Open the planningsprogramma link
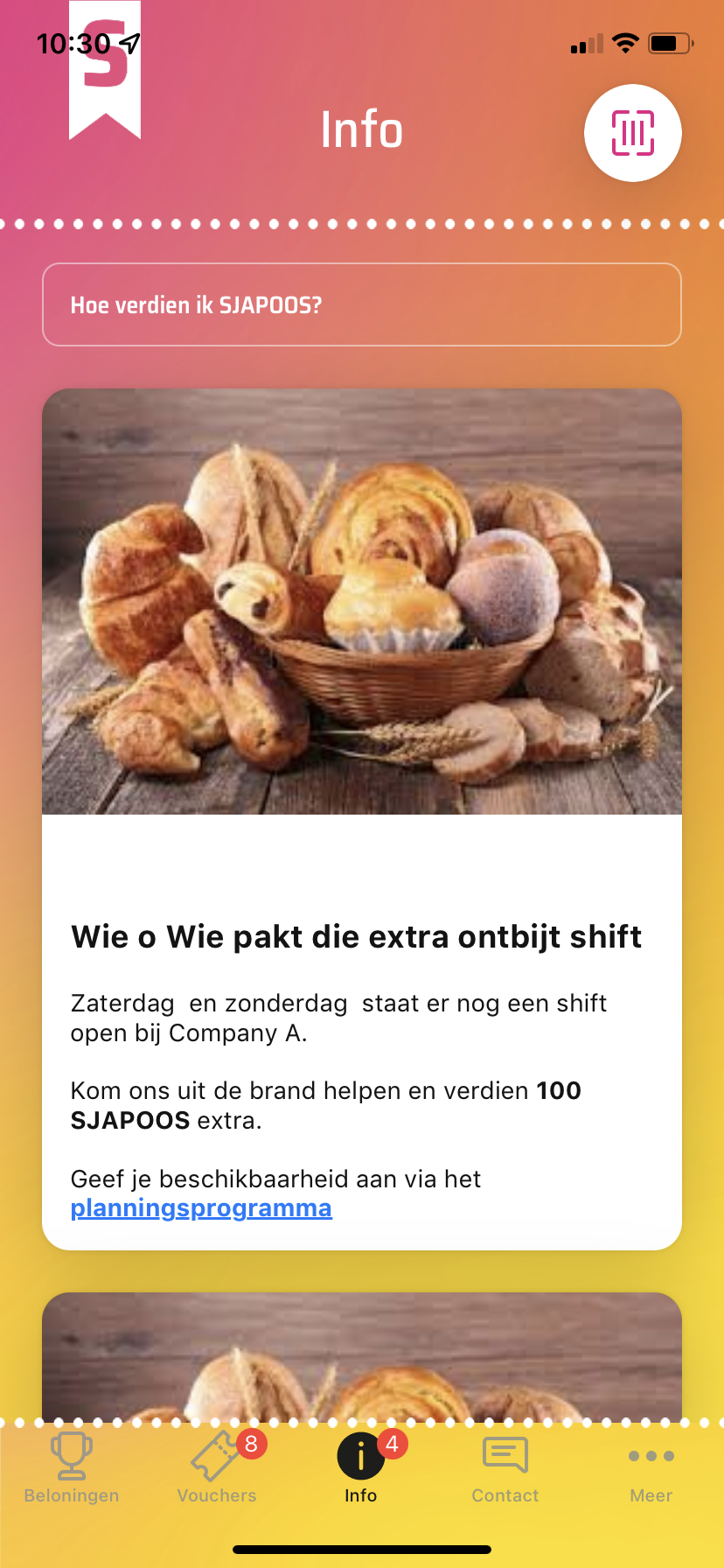724x1568 pixels. click(x=201, y=1208)
